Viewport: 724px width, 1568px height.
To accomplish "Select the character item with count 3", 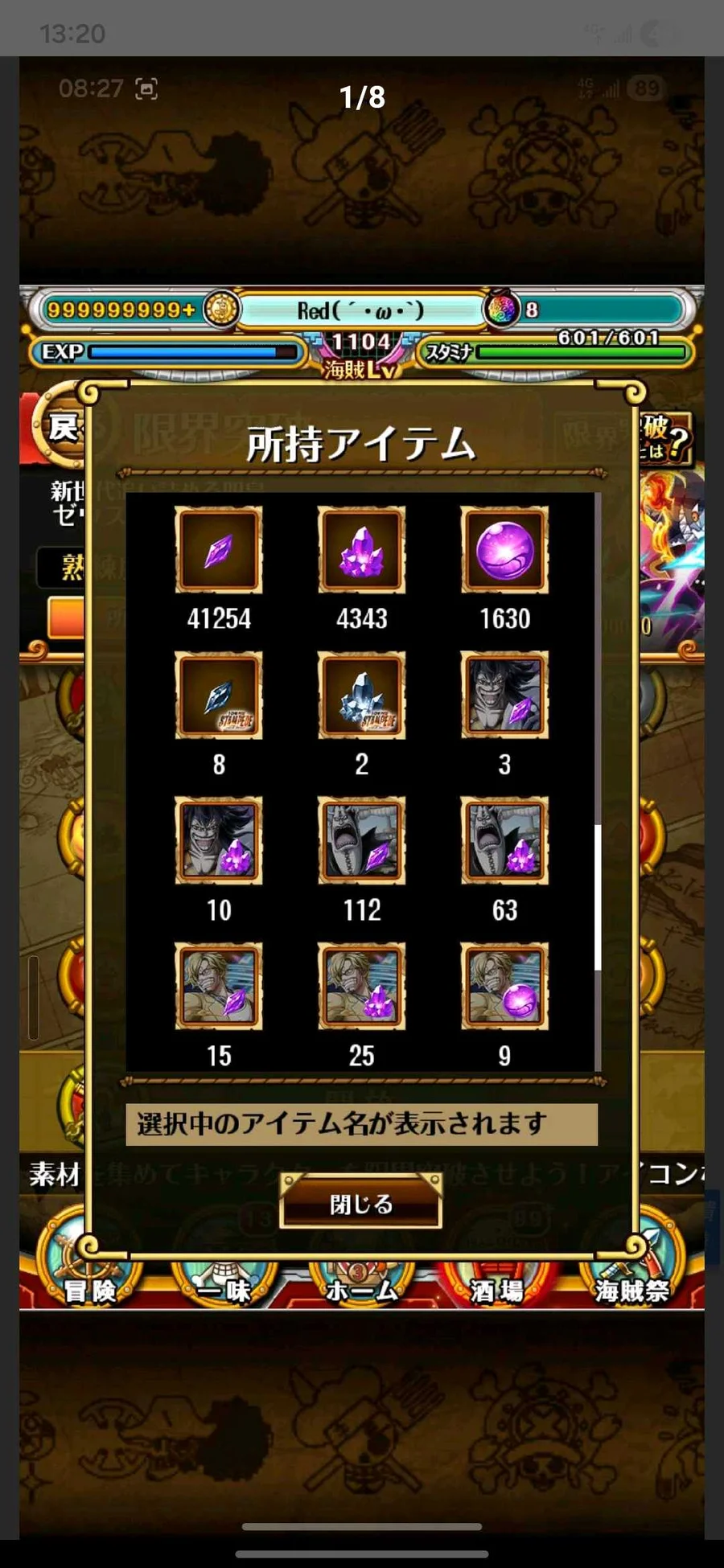I will pyautogui.click(x=504, y=696).
